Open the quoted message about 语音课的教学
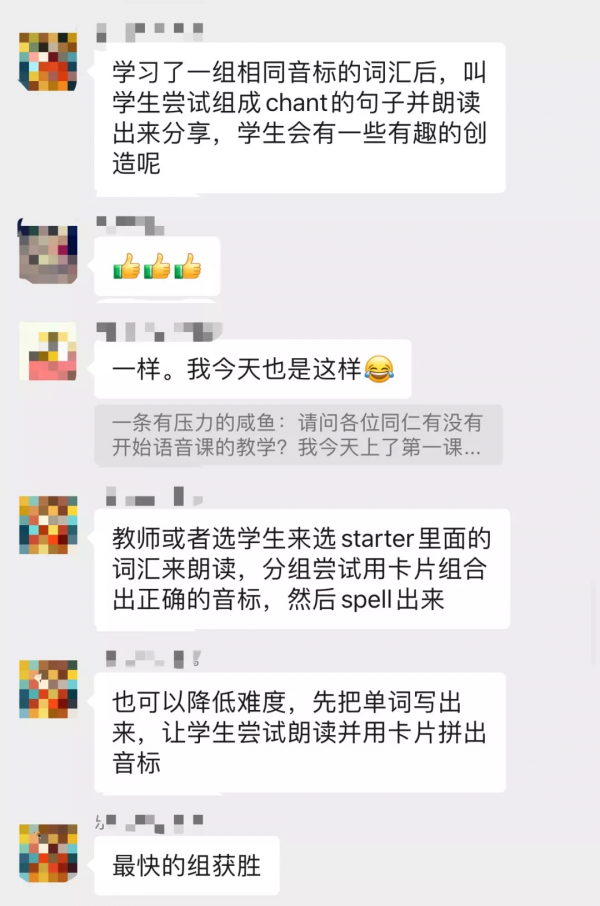 [298, 435]
